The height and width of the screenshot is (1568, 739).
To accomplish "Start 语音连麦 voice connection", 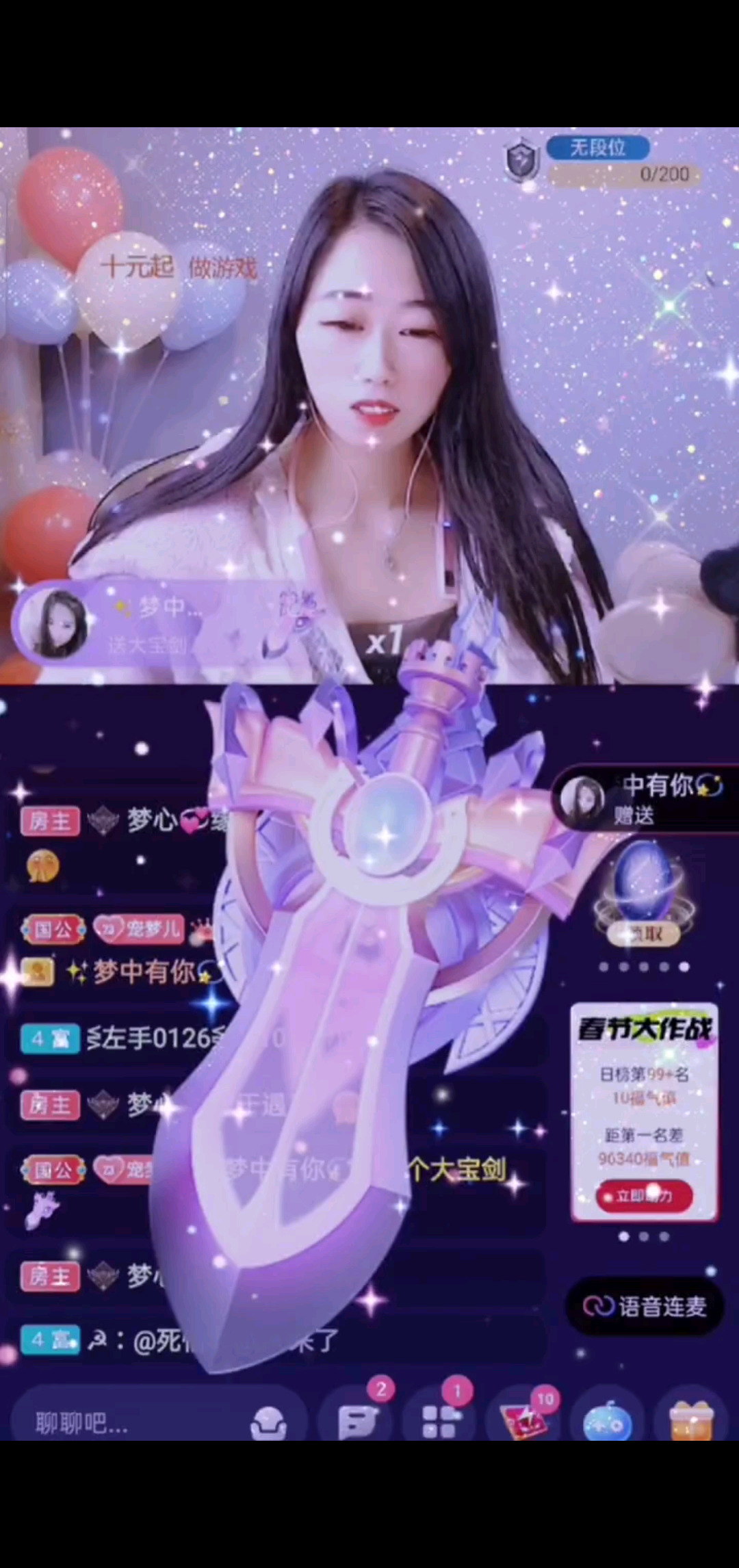I will [x=645, y=1307].
